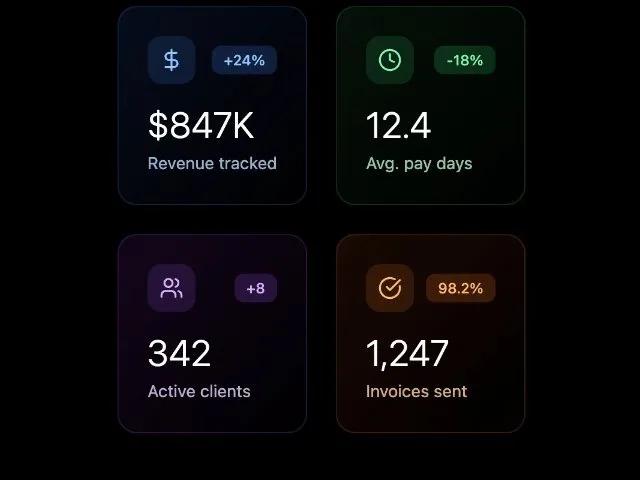Open the Revenue tracked card
640x480 pixels.
212,106
